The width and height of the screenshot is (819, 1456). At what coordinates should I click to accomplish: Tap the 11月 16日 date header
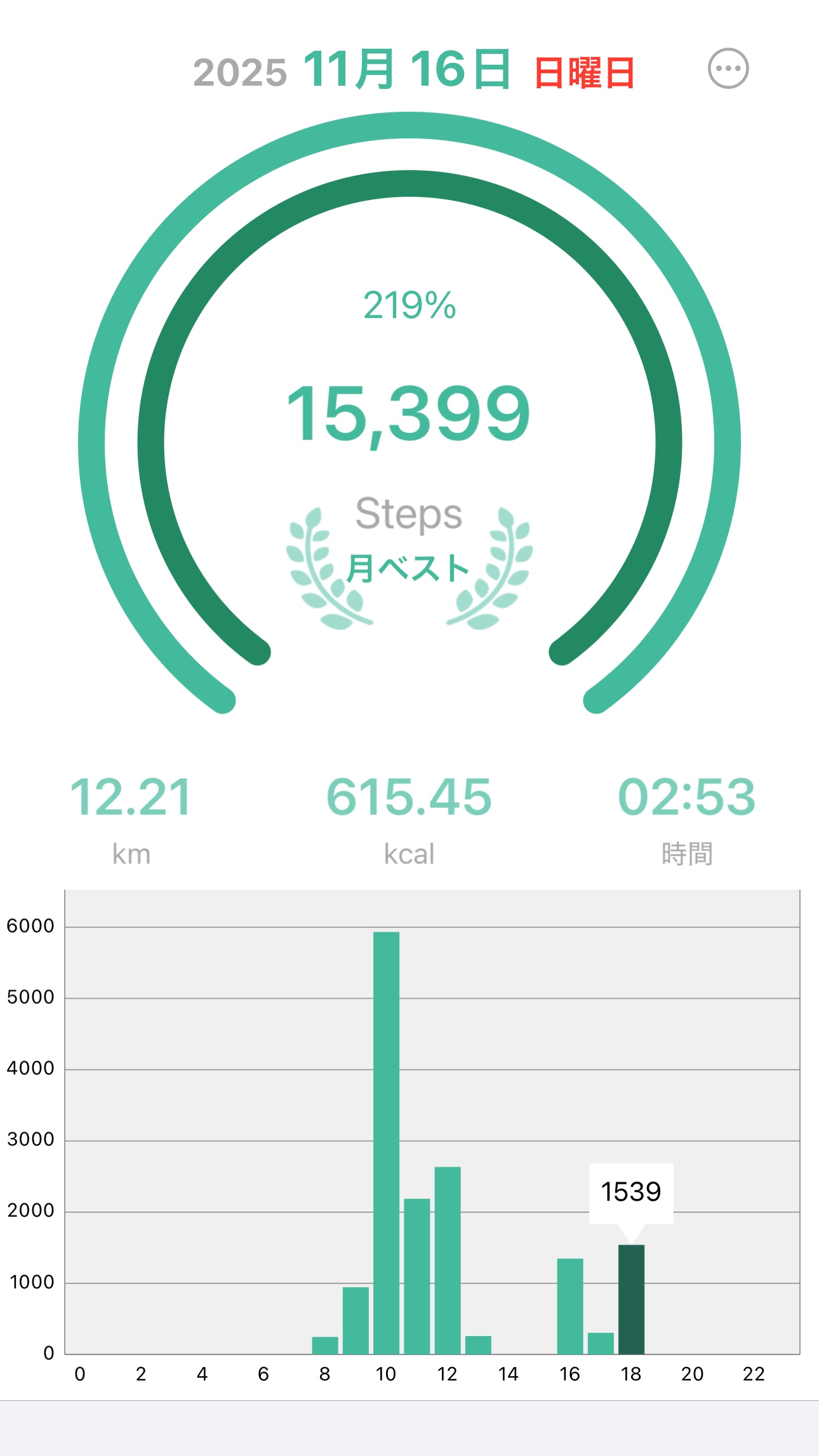(407, 70)
